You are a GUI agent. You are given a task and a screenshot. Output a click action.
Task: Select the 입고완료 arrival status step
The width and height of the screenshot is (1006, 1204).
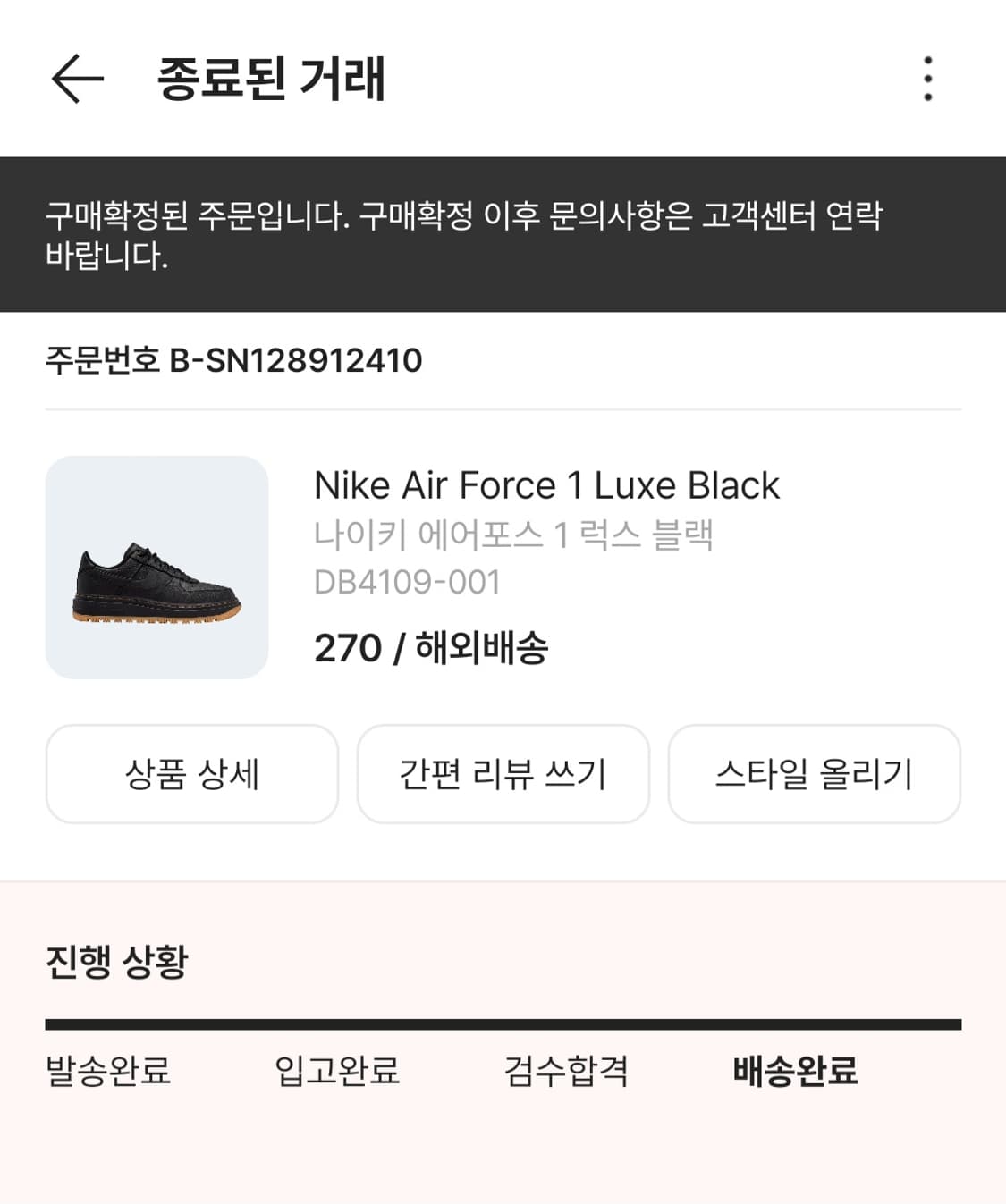338,1073
